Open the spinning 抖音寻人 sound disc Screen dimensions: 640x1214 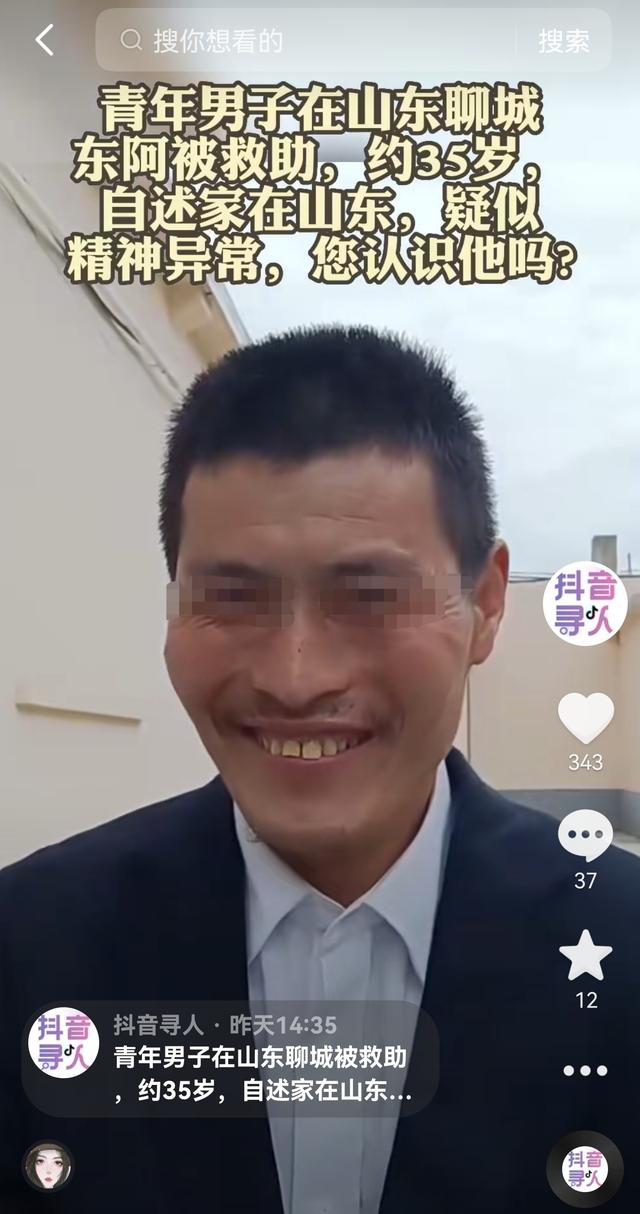pos(585,1169)
